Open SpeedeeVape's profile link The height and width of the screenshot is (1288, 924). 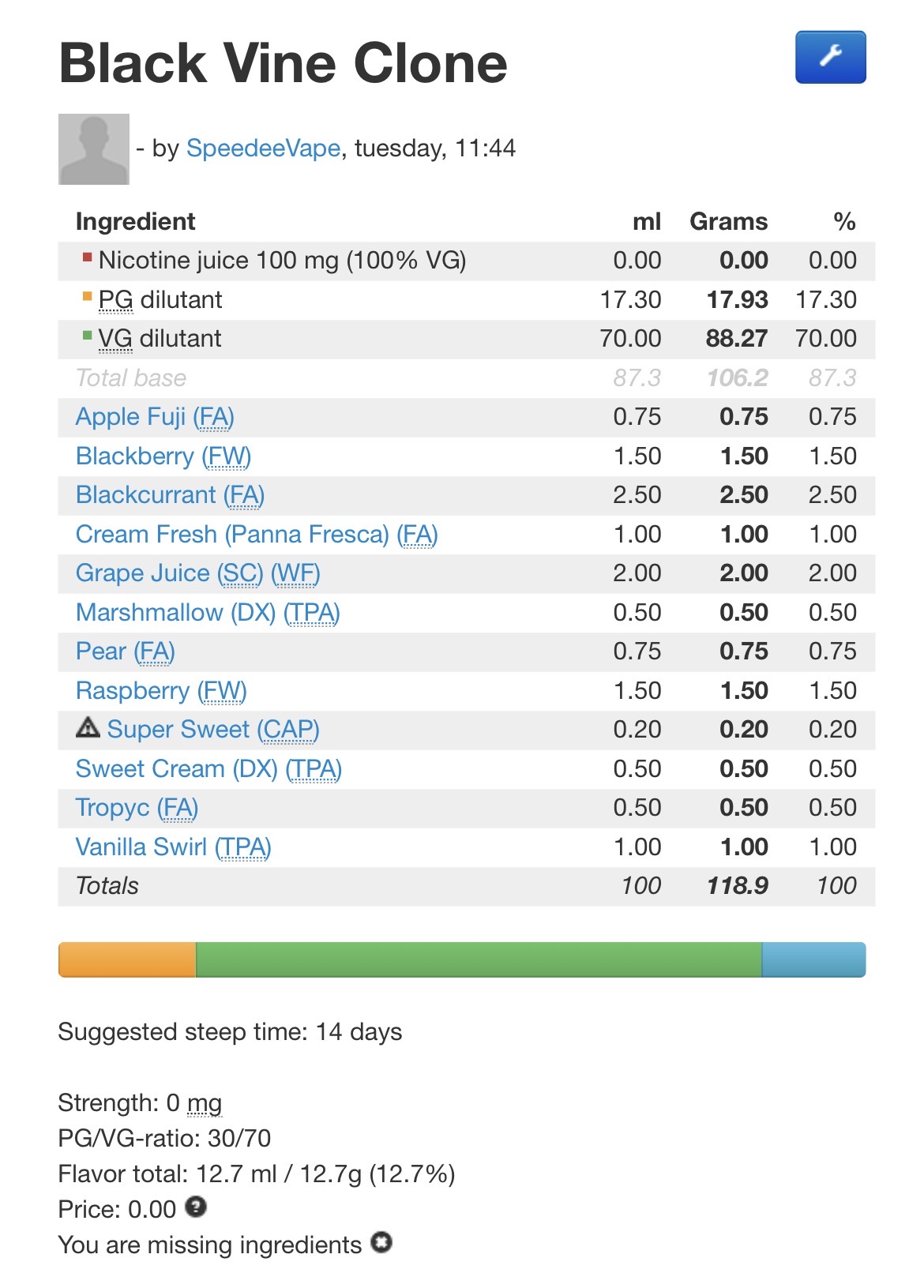263,148
